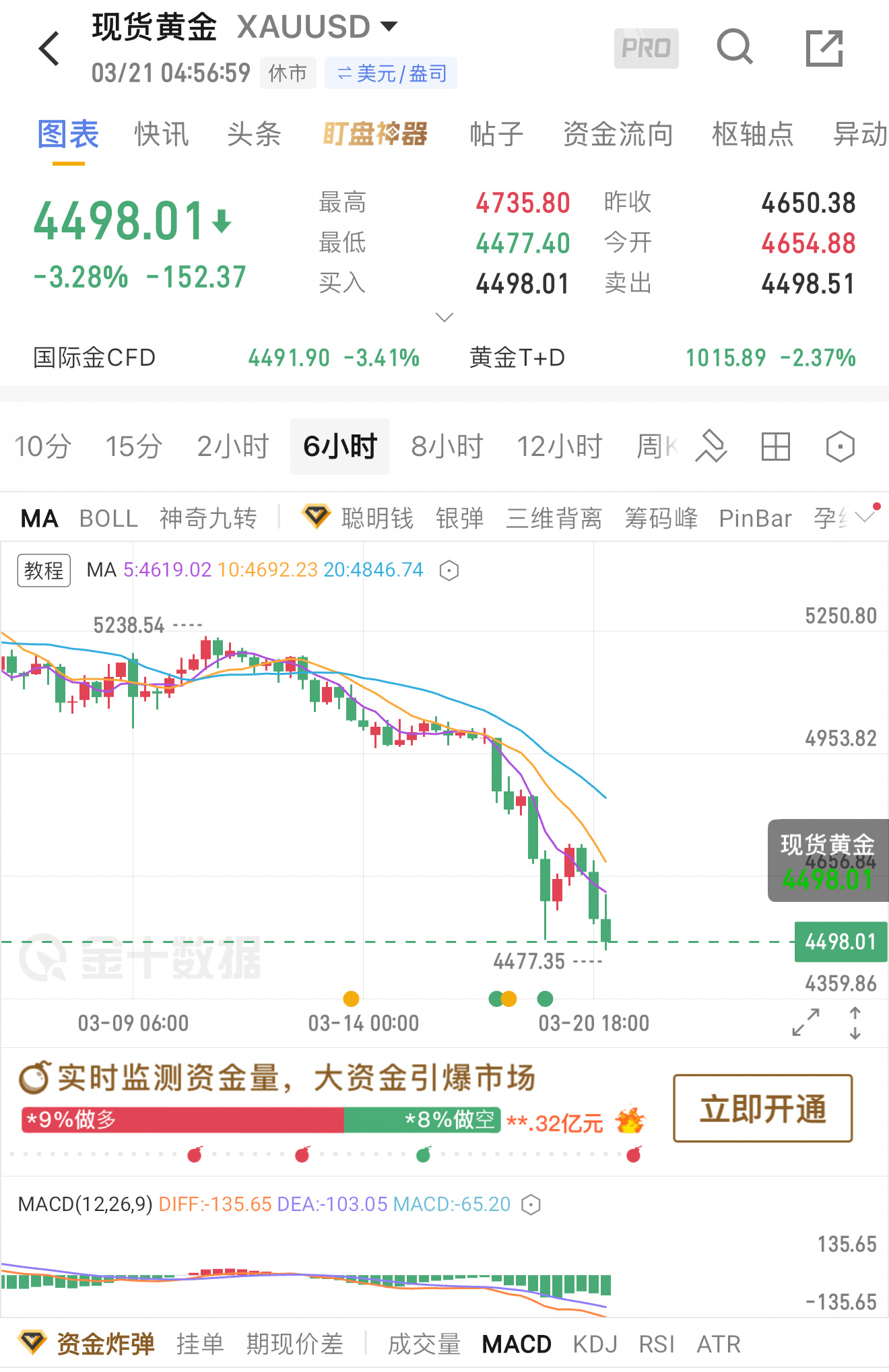Toggle the 美元/盎司 unit switch
The image size is (889, 1372).
(391, 73)
